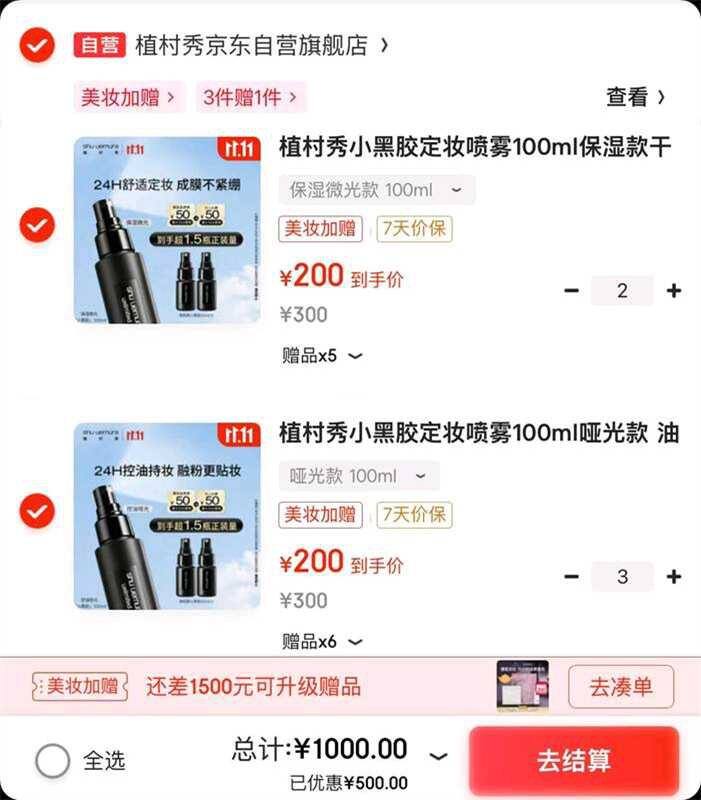
Task: Open the 3件赠1件 promotion chip
Action: (x=250, y=97)
